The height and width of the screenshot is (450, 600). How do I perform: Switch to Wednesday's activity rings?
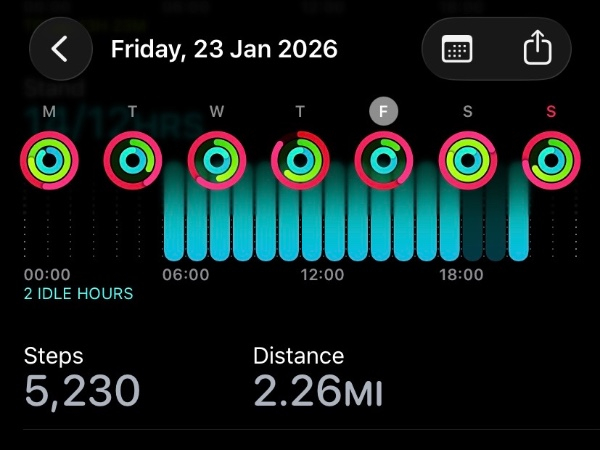pyautogui.click(x=217, y=160)
